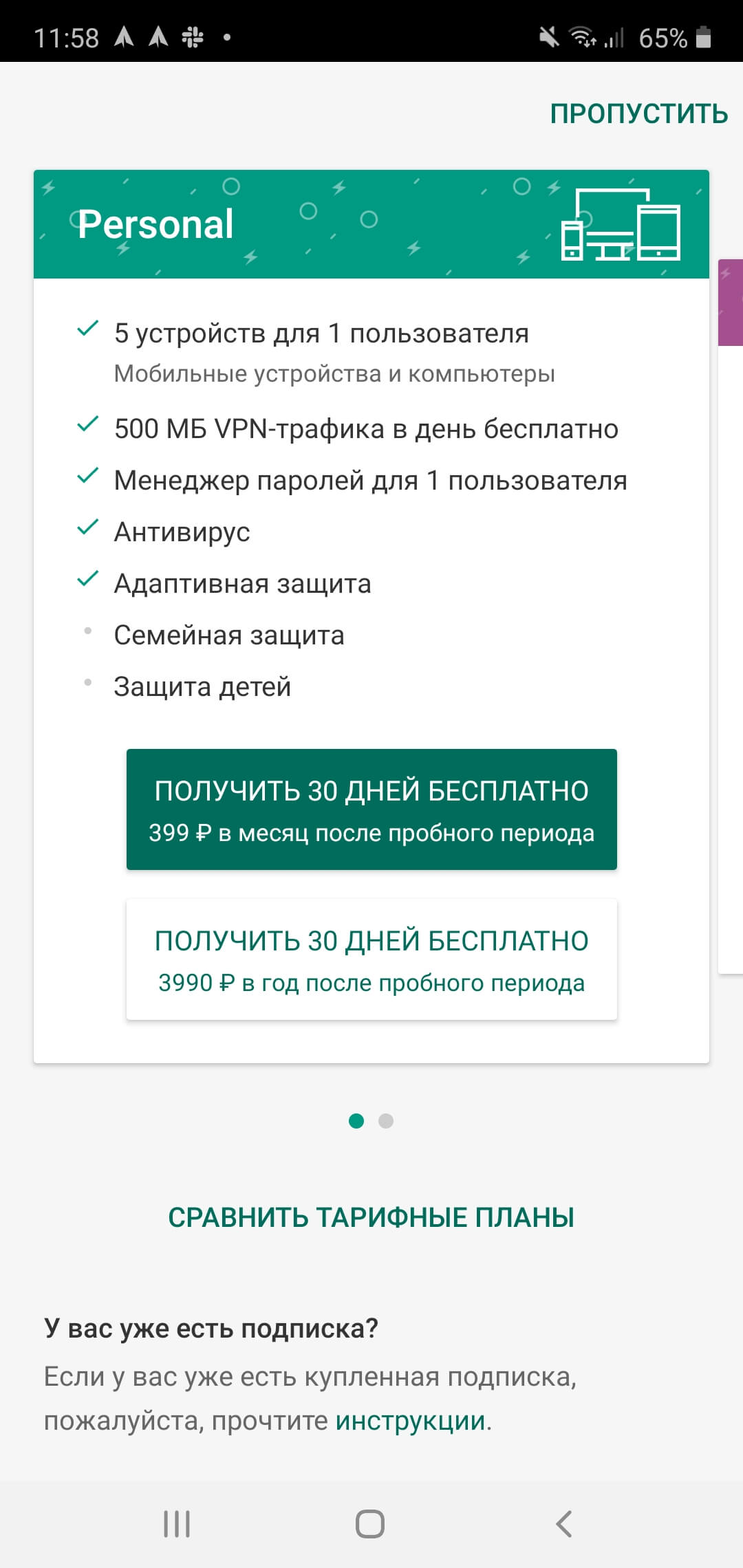Tap ПРОПУСТИТЬ to skip the offer
The image size is (743, 1568).
click(x=638, y=113)
